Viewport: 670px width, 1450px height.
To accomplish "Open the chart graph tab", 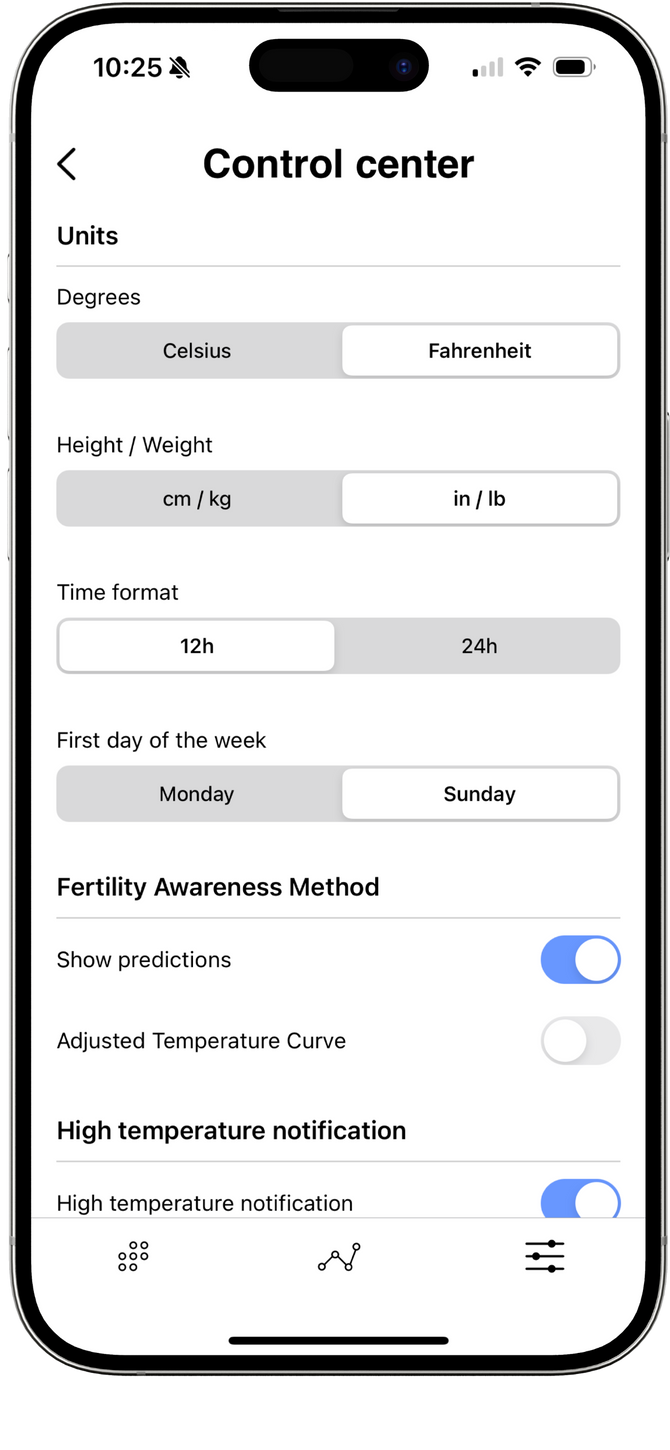I will pos(339,1257).
